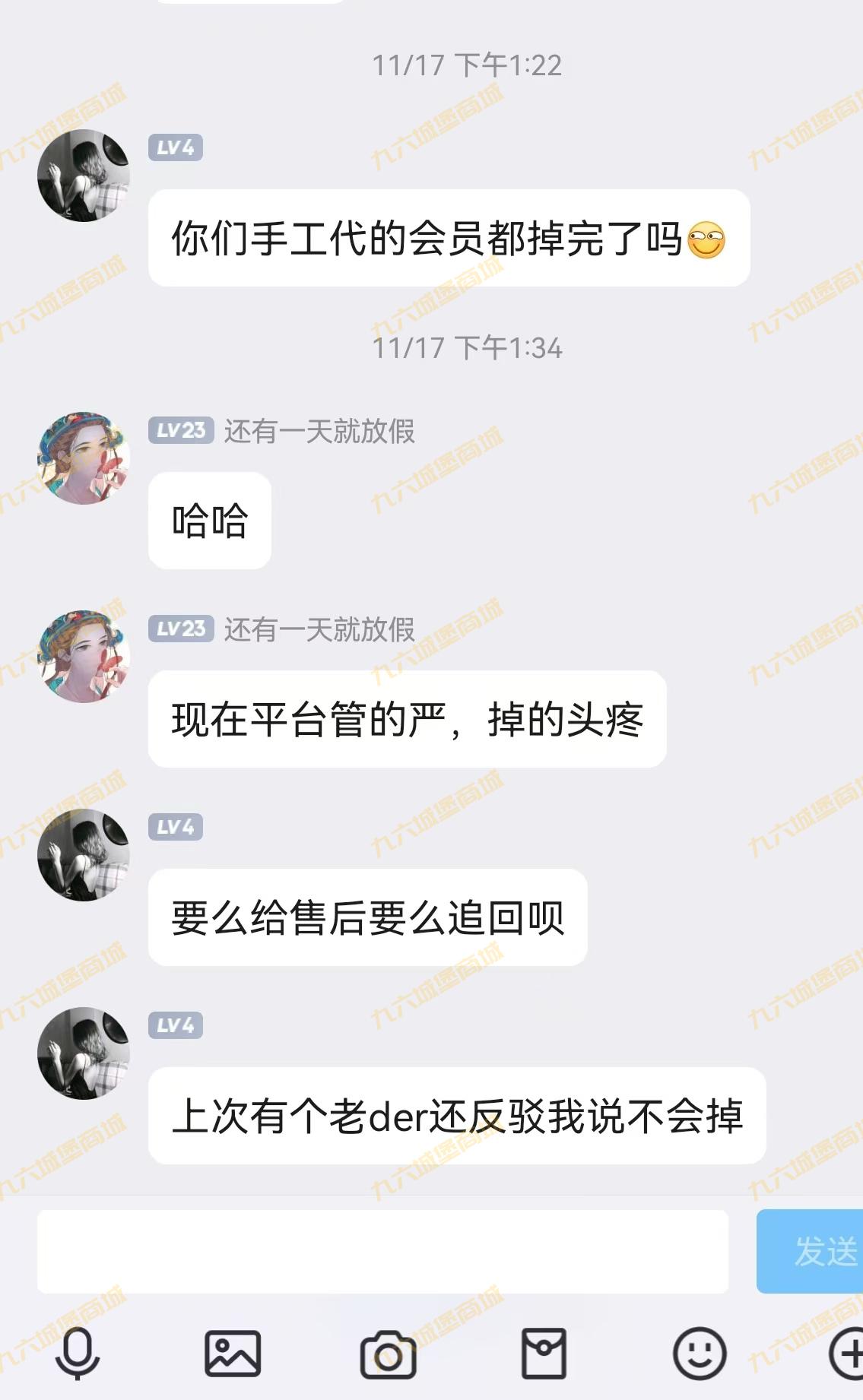Open avatar beside 要么给售后要么追回呗 message
Screen dimensions: 863x1400
(84, 855)
